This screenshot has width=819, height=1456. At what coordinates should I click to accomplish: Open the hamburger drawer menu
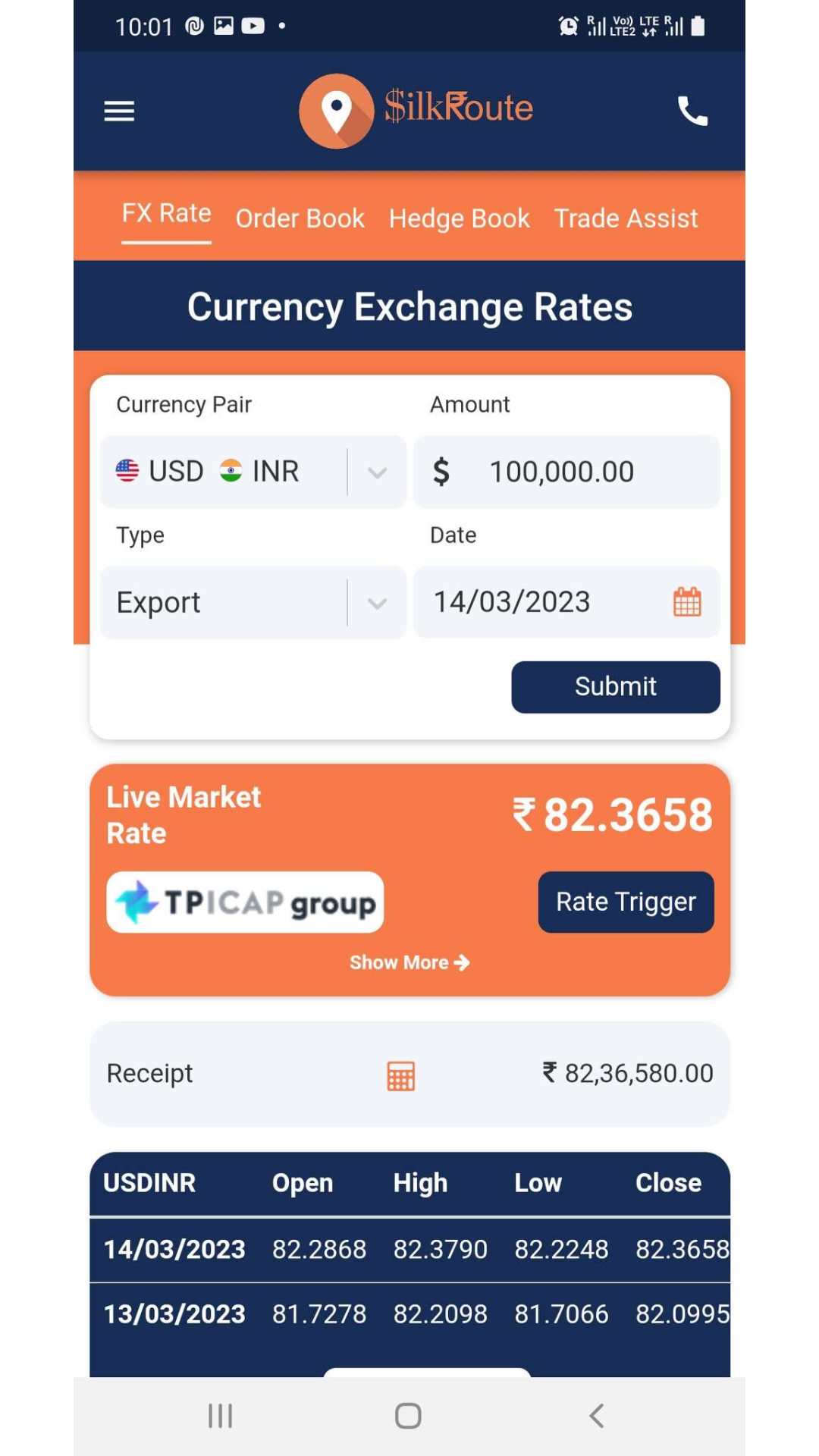coord(119,111)
